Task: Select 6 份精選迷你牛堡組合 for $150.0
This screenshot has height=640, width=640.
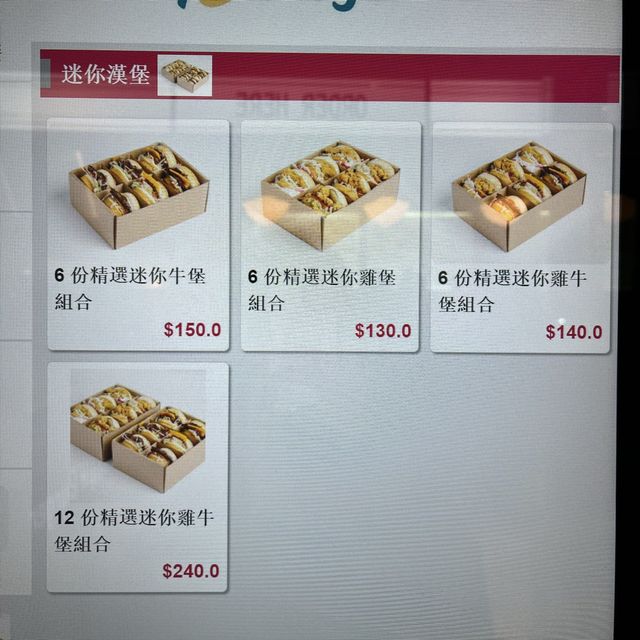Action: pyautogui.click(x=138, y=235)
